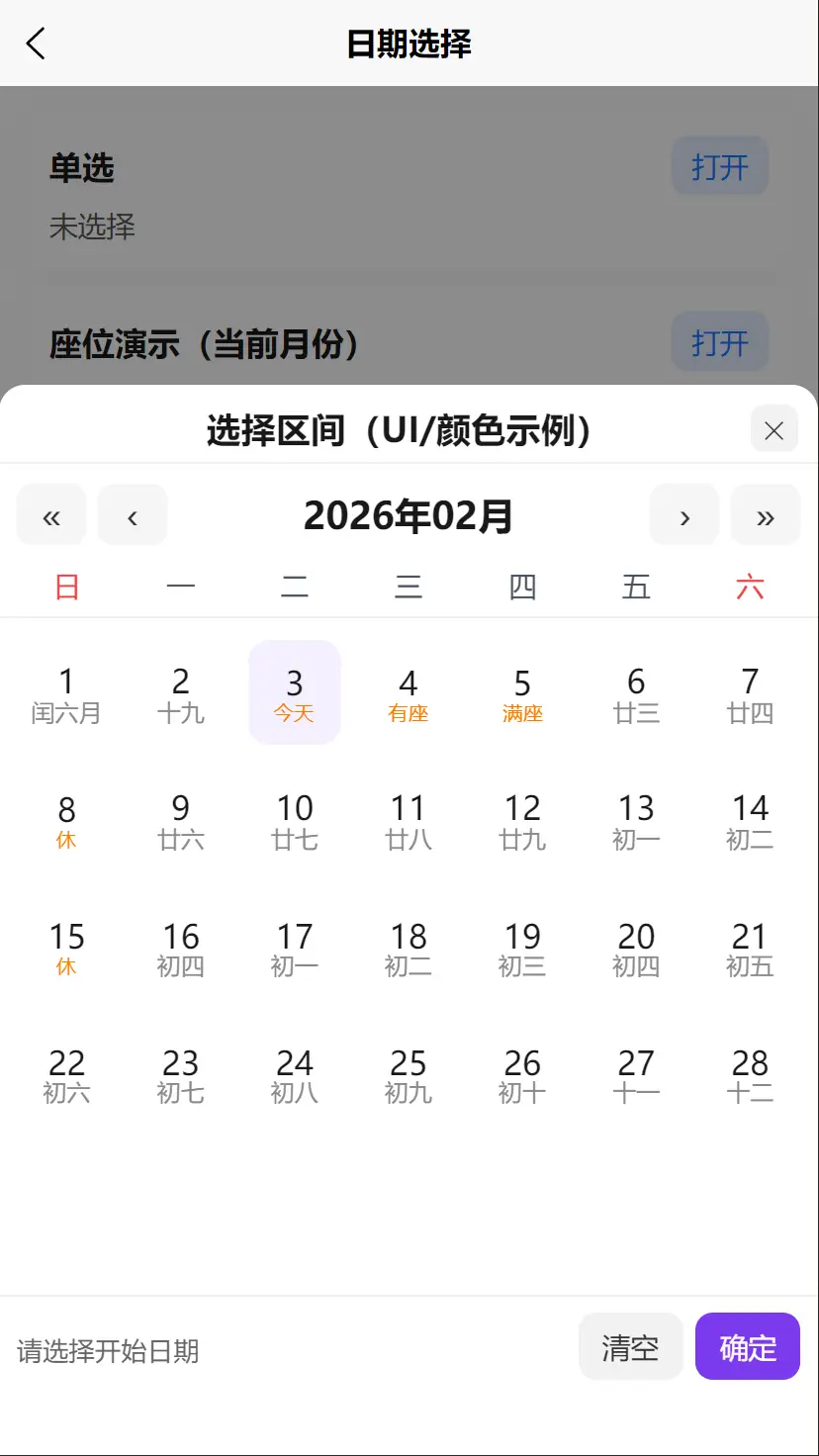Pick February 14 on the calendar
This screenshot has width=819, height=1456.
click(x=750, y=820)
